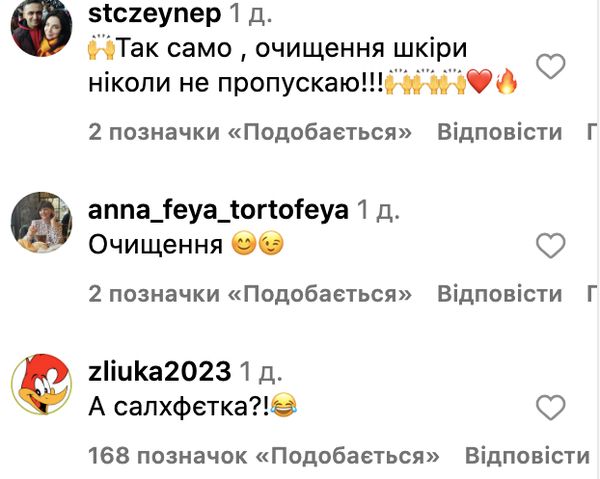Open zliuka2023's profile avatar
This screenshot has height=479, width=600.
tap(41, 385)
